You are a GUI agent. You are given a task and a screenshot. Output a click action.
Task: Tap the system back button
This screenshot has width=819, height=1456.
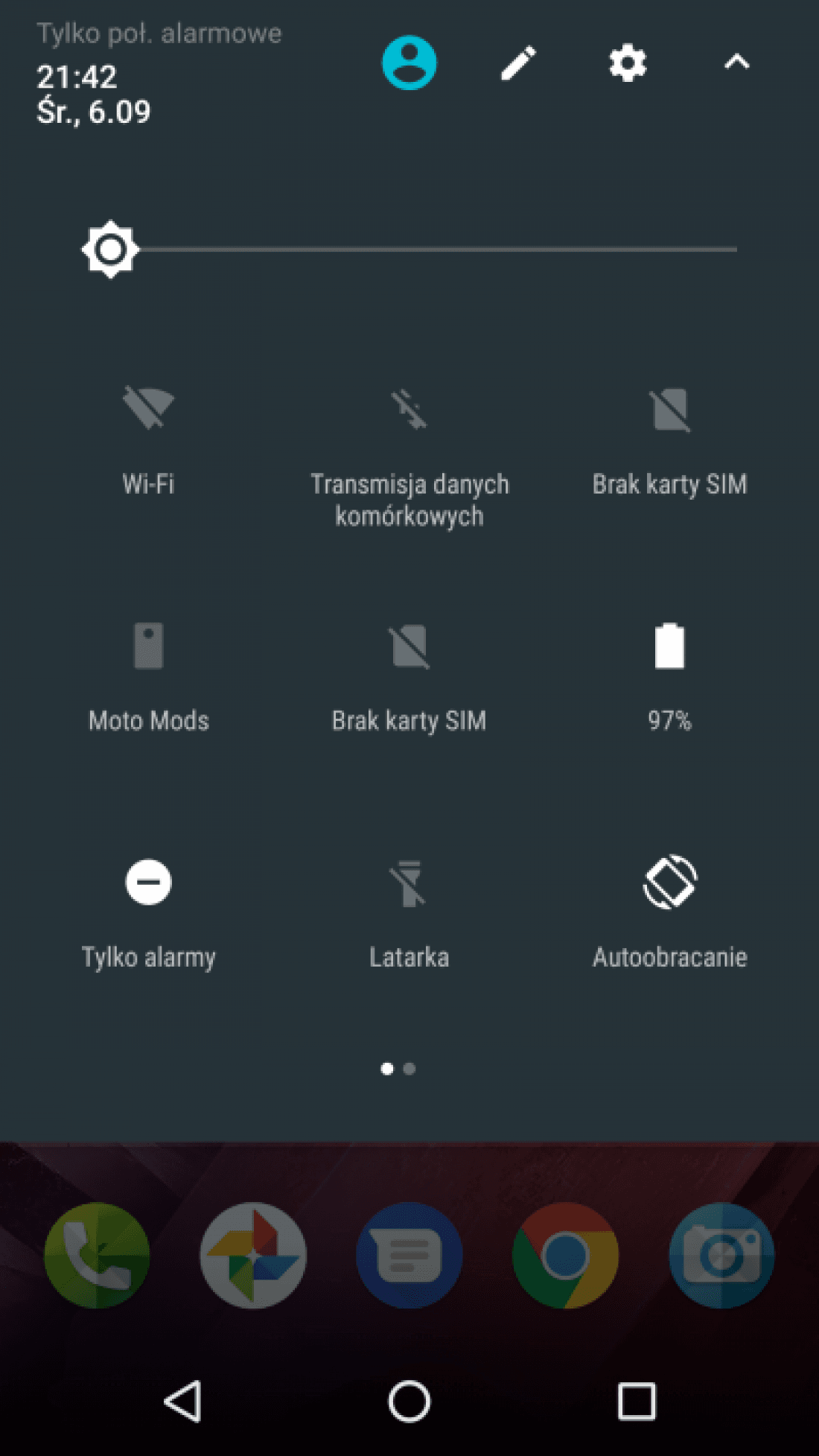(x=183, y=1402)
